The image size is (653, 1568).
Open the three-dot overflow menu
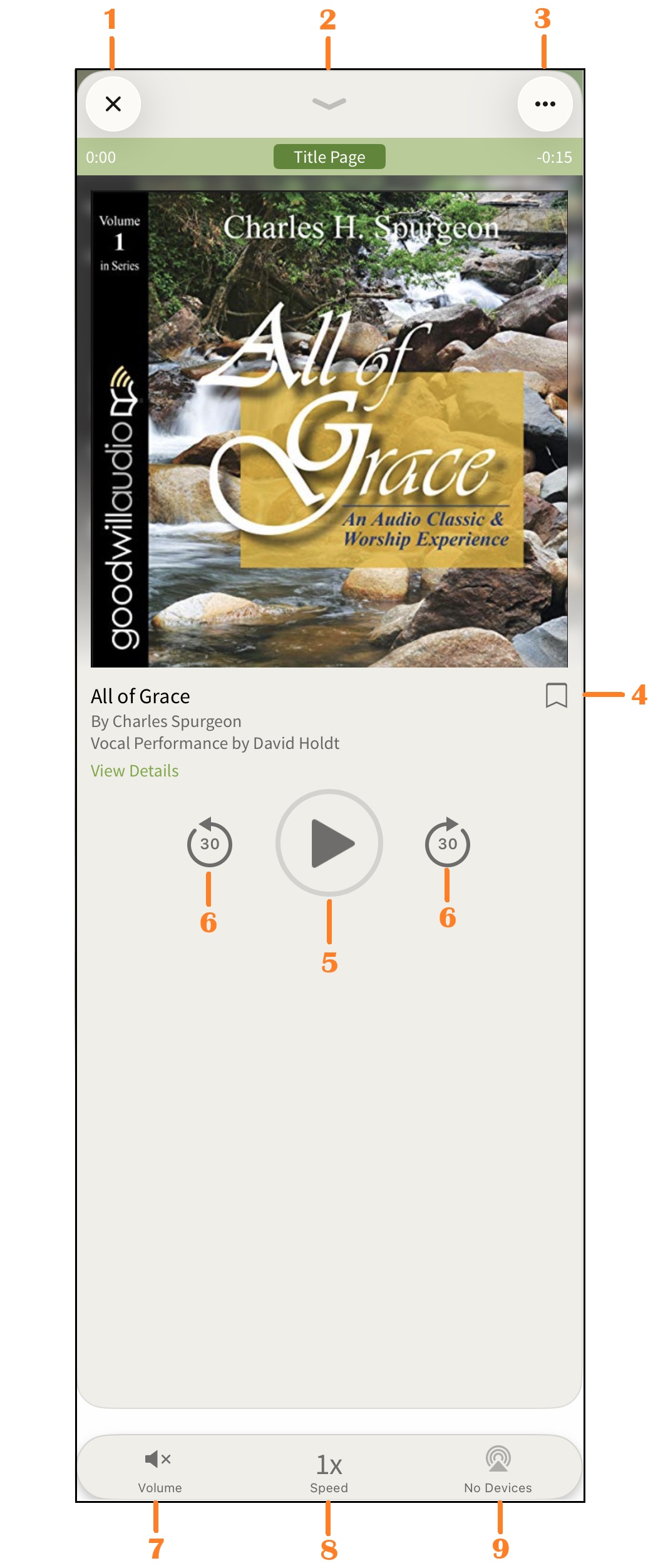point(545,104)
